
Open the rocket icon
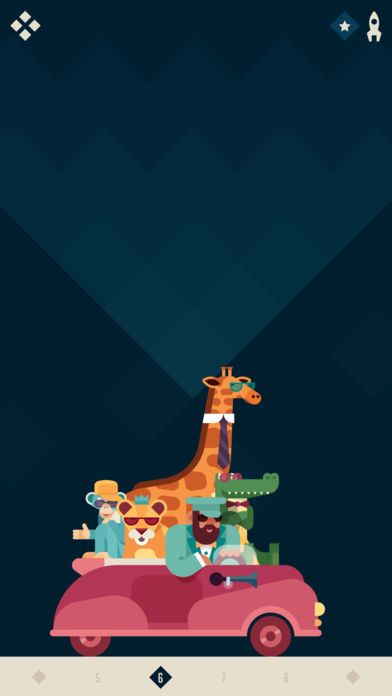tap(374, 27)
